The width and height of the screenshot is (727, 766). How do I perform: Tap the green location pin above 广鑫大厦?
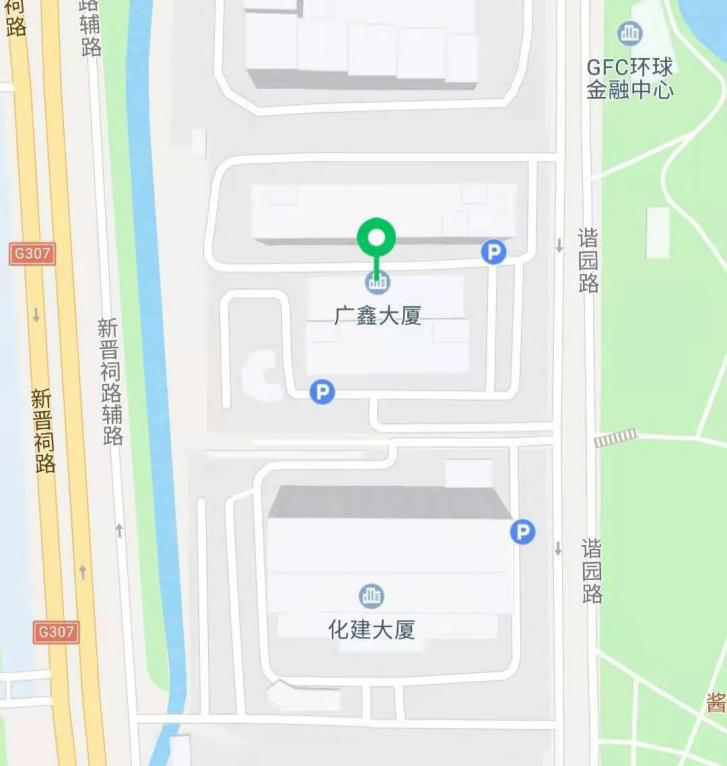point(377,238)
